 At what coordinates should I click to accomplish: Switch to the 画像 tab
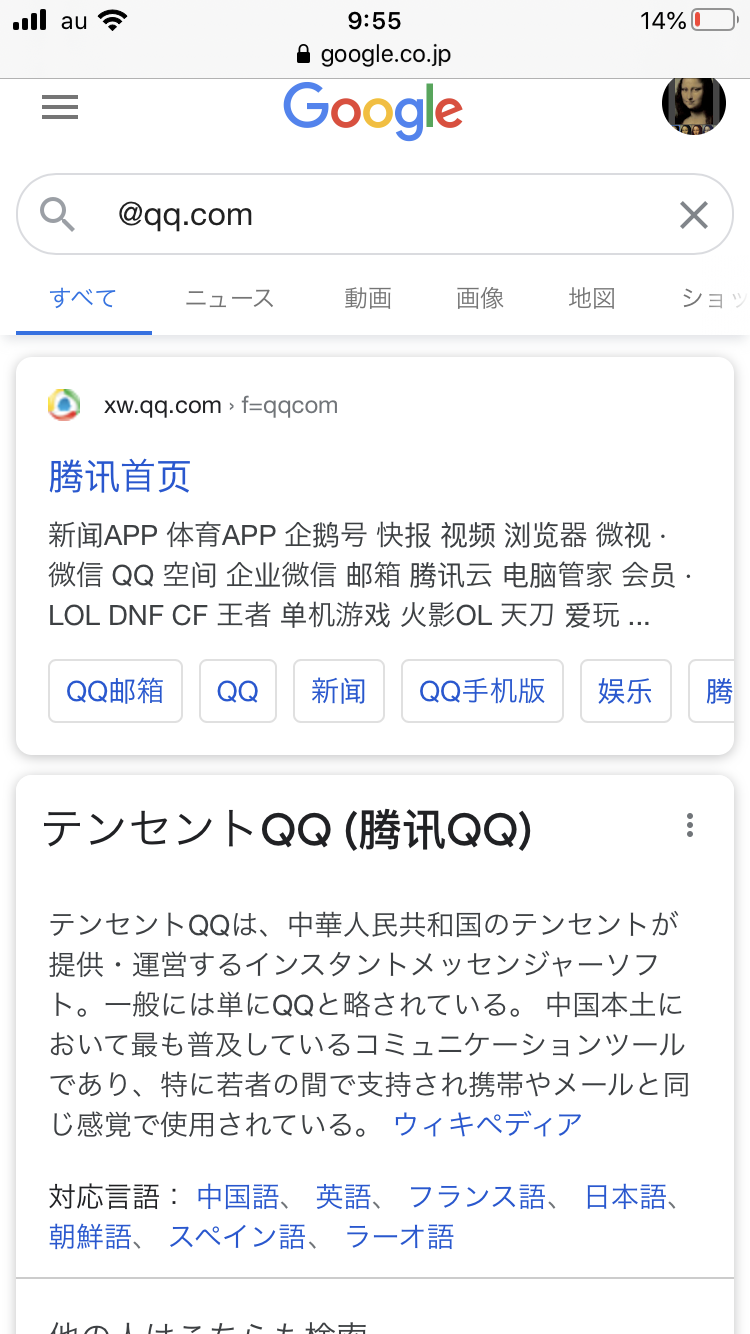click(x=480, y=298)
